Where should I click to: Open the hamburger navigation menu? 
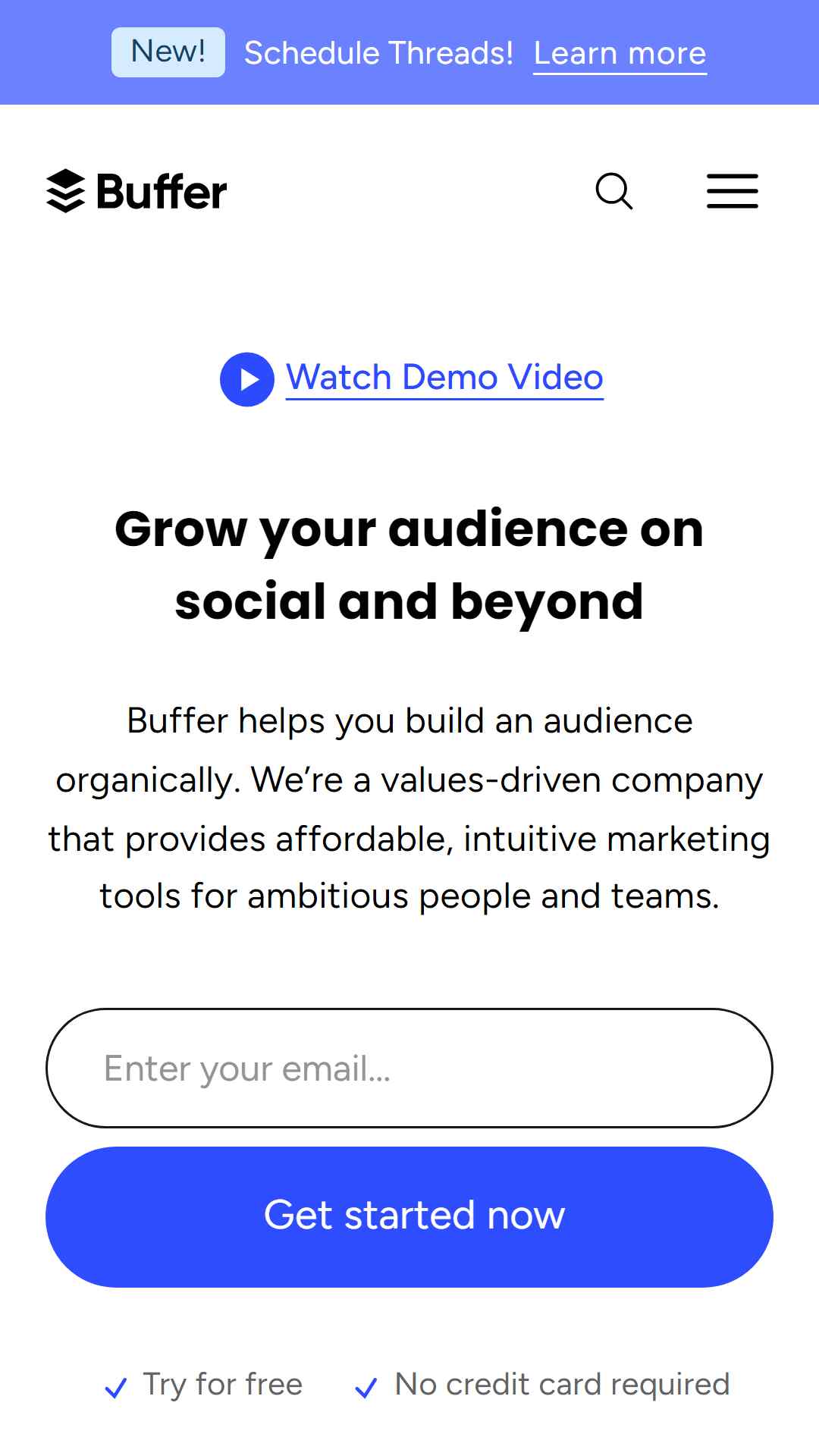[x=733, y=191]
